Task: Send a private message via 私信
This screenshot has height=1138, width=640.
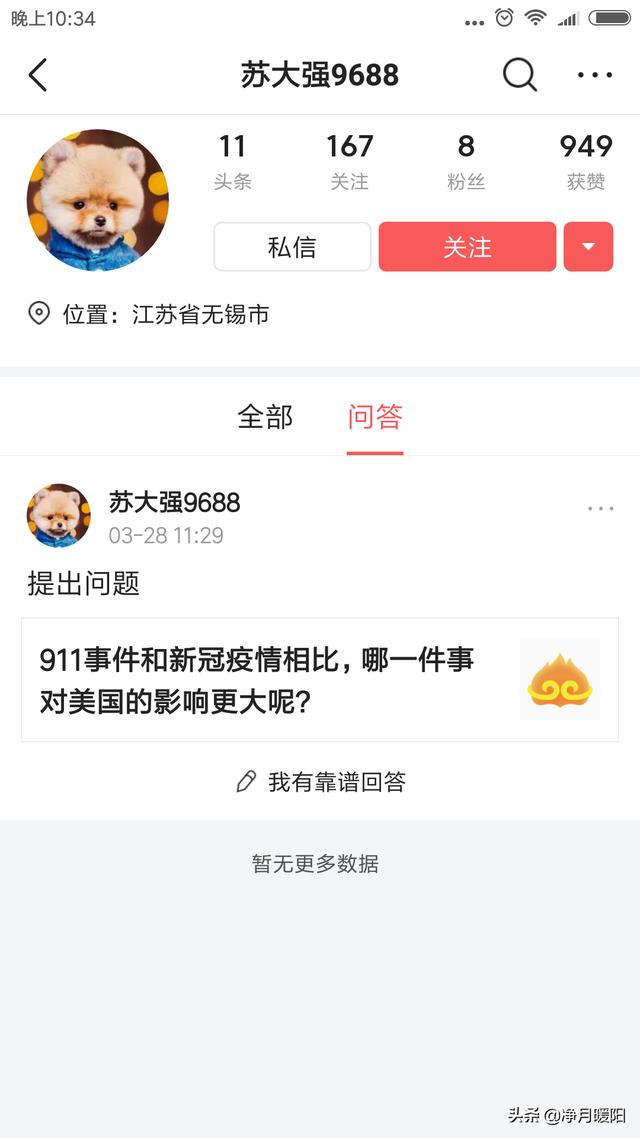Action: 292,247
